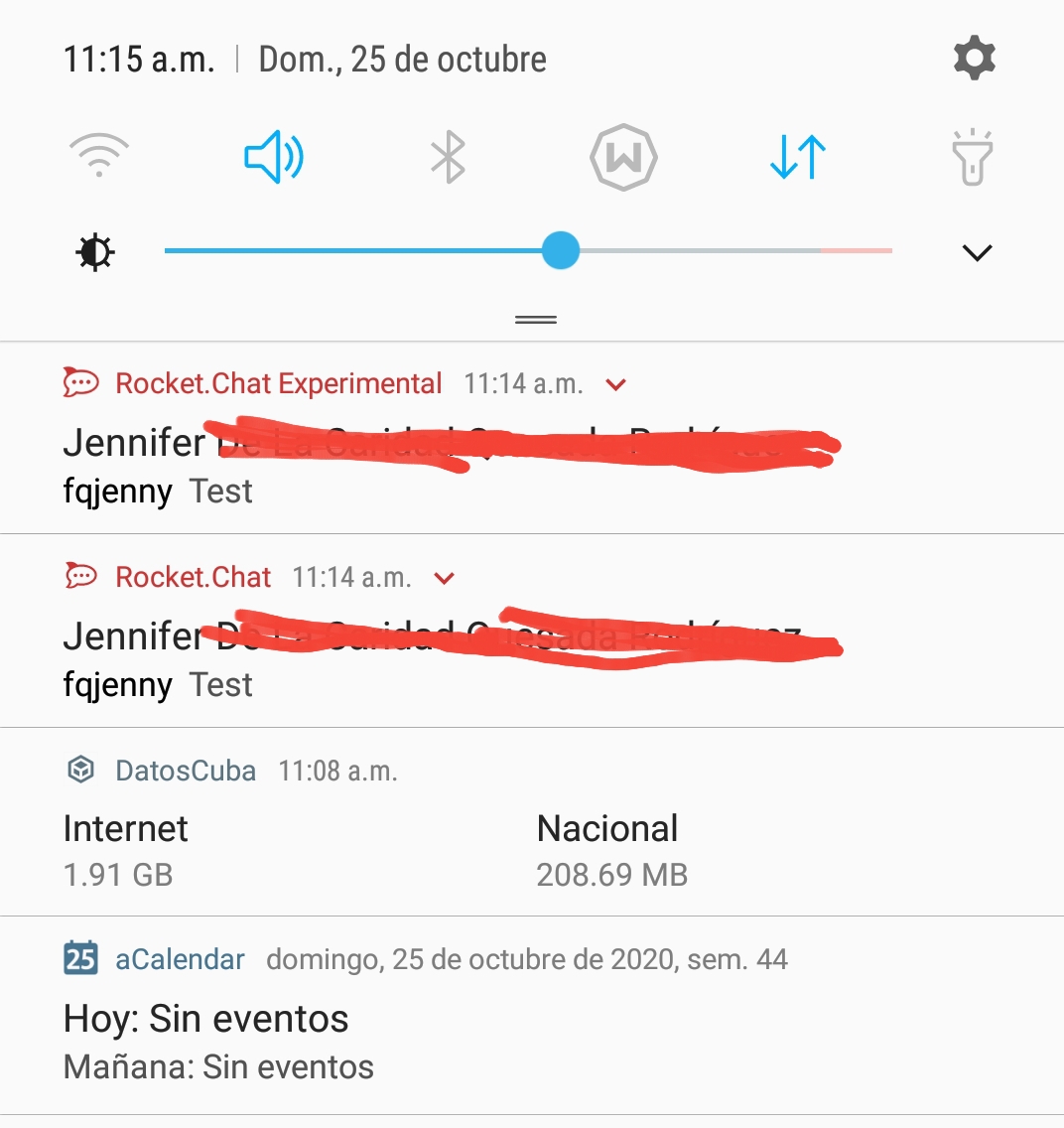Image resolution: width=1064 pixels, height=1128 pixels.
Task: Adjust the screen brightness slider
Action: pyautogui.click(x=561, y=252)
